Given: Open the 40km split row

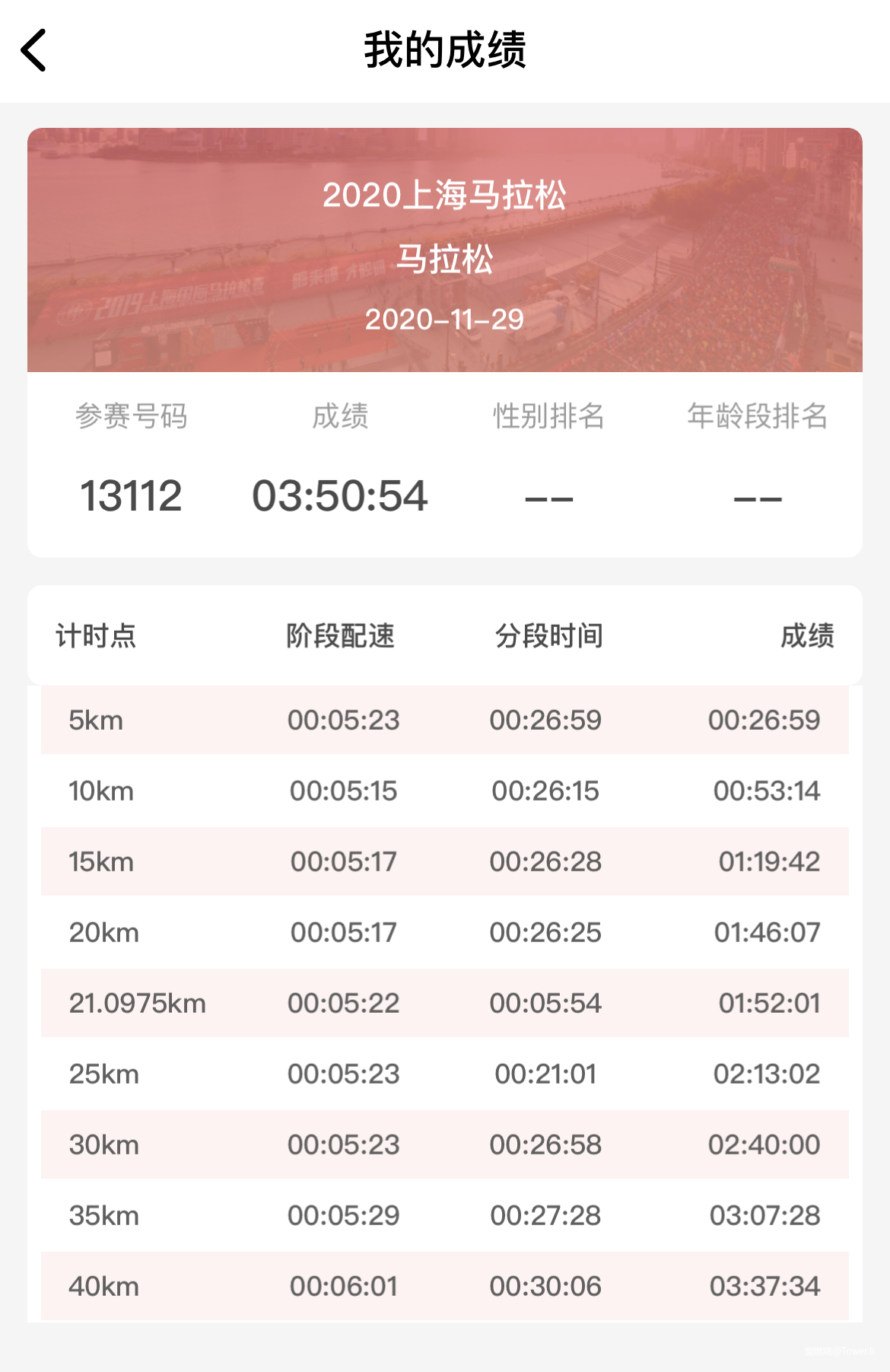Looking at the screenshot, I should coord(445,1287).
